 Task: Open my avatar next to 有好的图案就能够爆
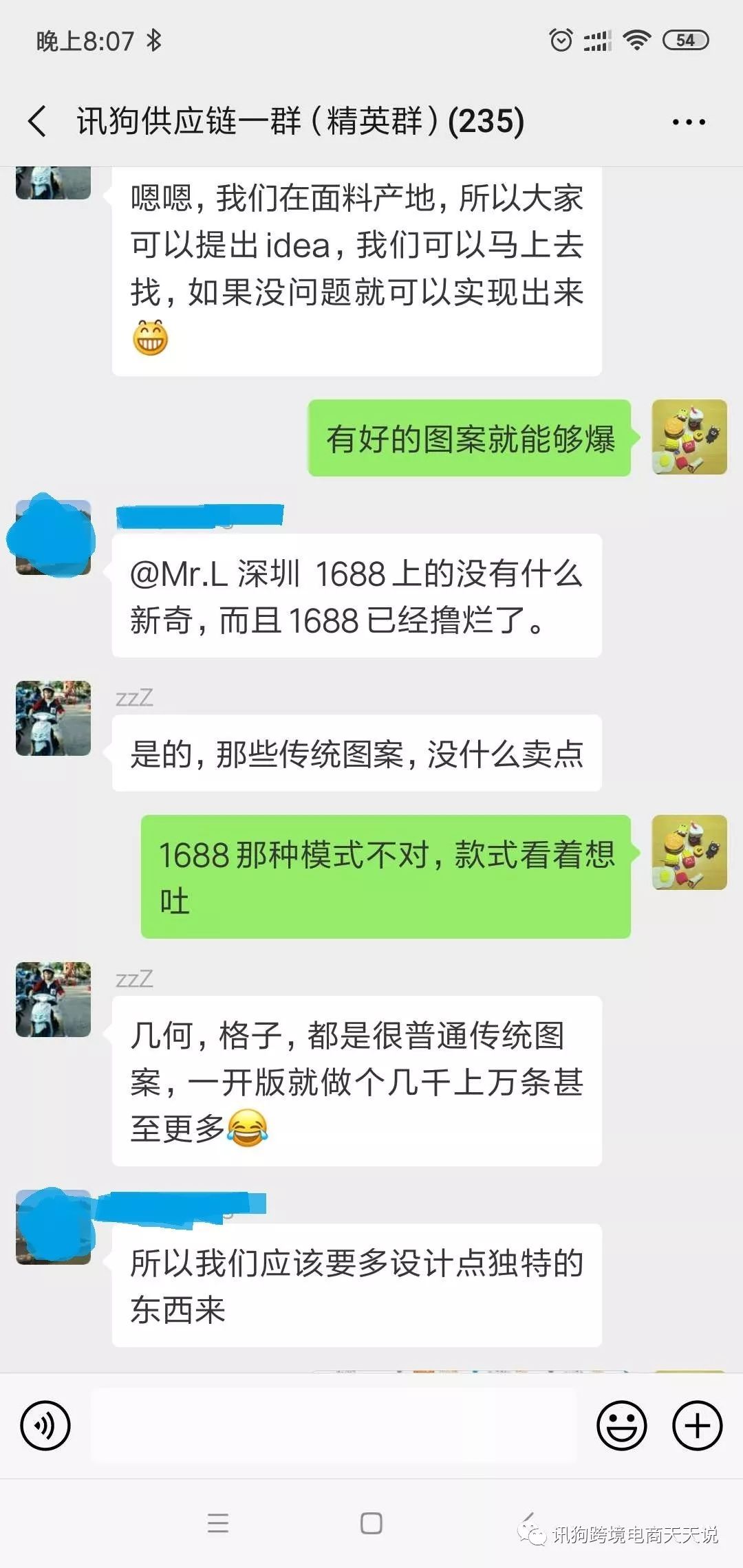[689, 437]
